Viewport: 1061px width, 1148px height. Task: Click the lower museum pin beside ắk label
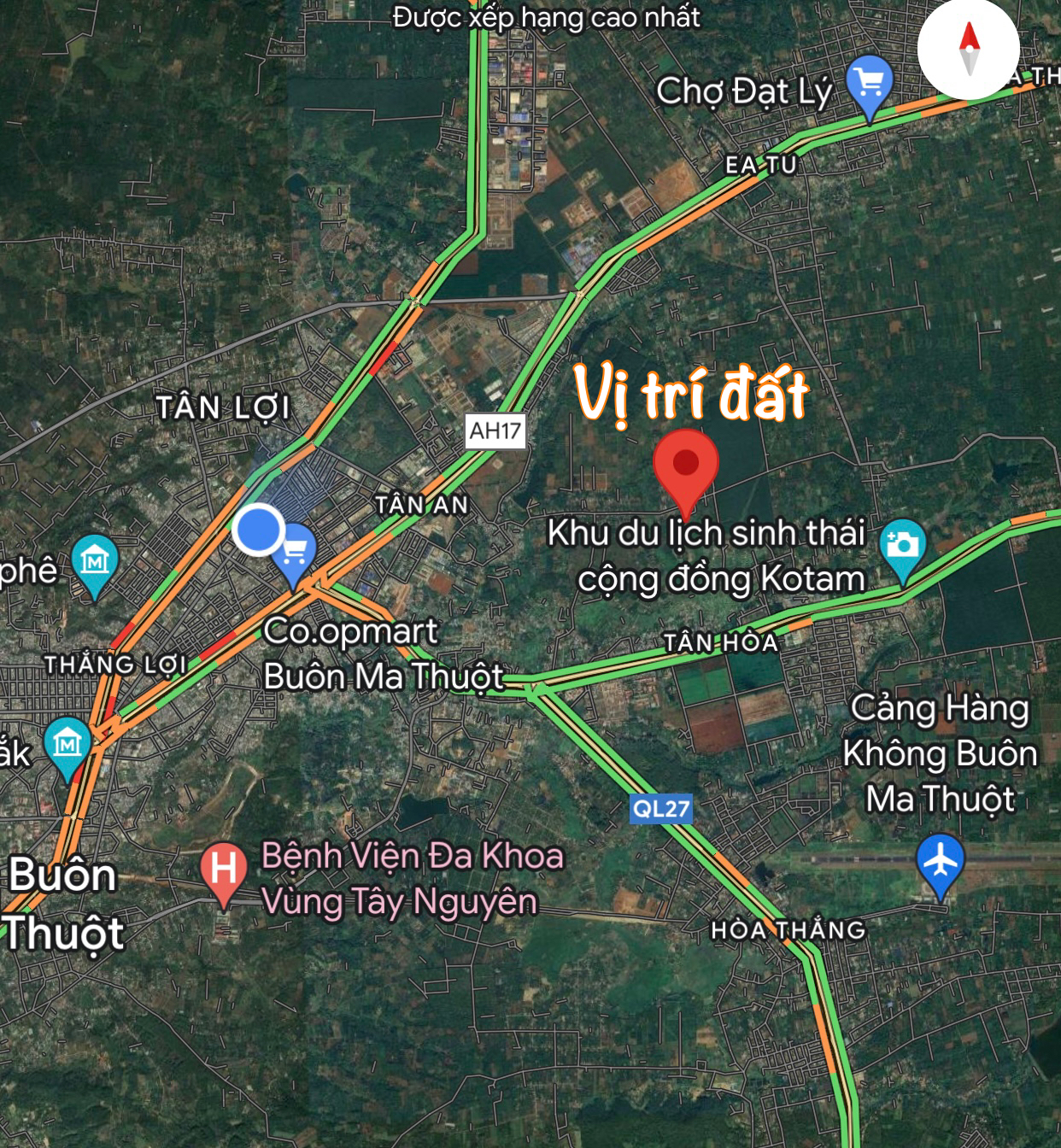(x=68, y=745)
